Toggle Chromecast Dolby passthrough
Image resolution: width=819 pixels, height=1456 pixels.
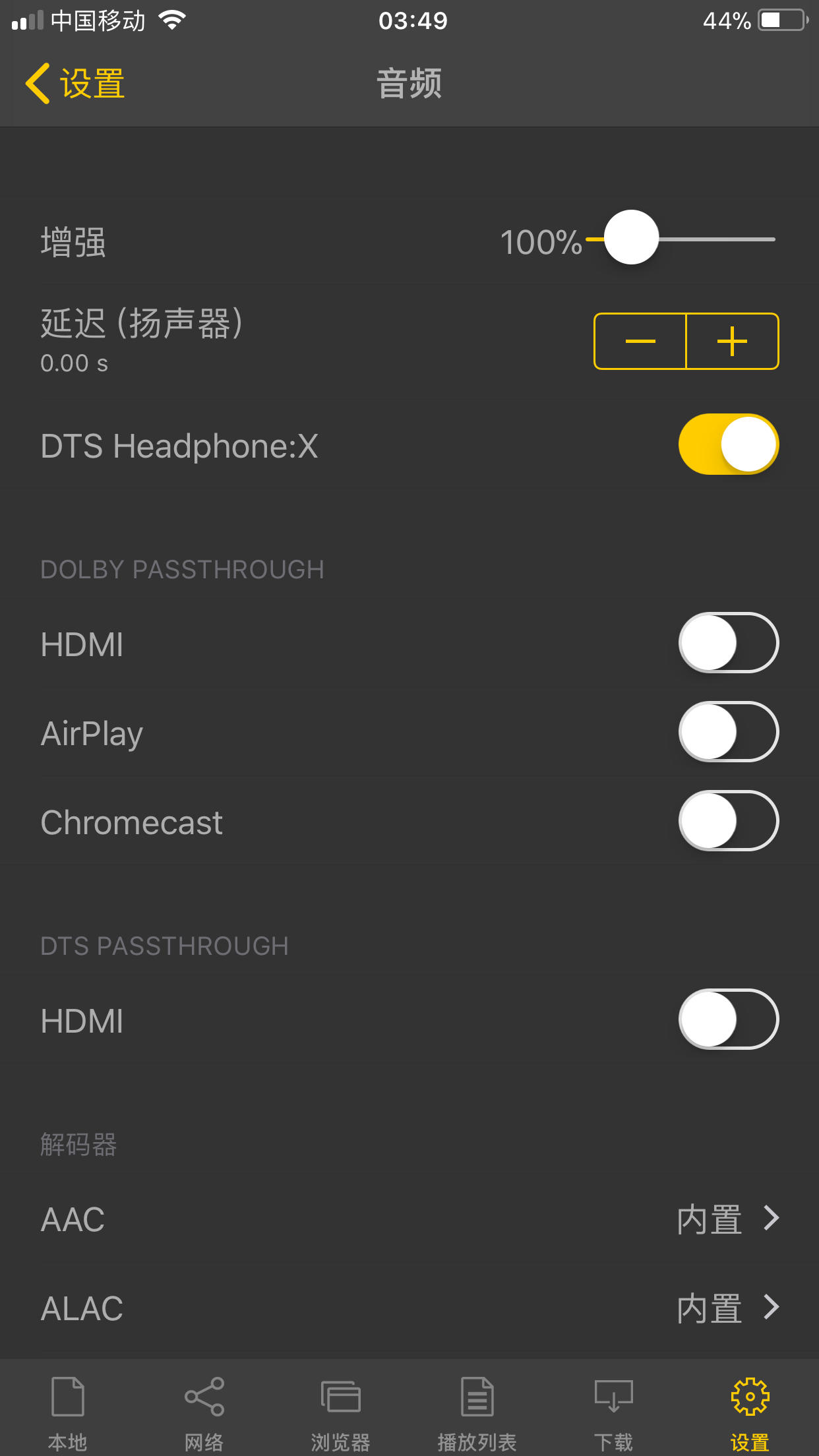729,821
